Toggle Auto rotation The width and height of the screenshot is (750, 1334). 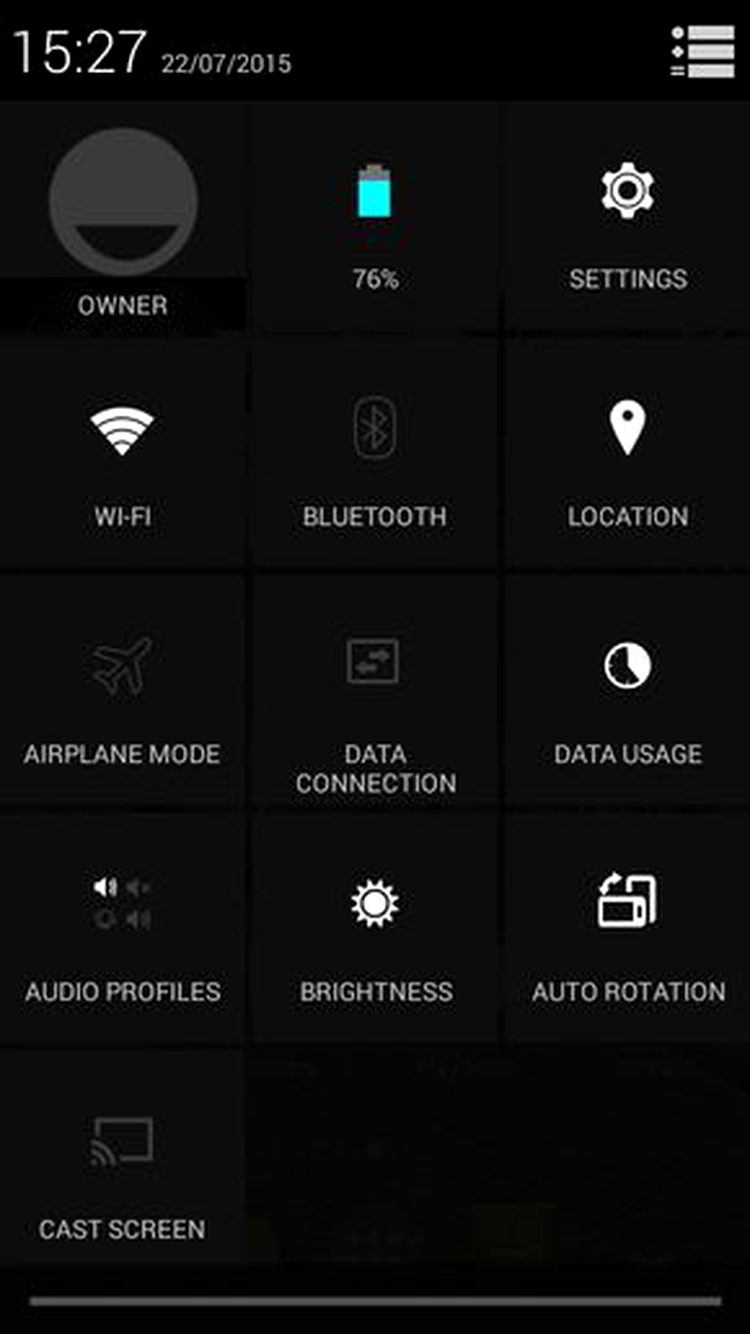pyautogui.click(x=628, y=927)
